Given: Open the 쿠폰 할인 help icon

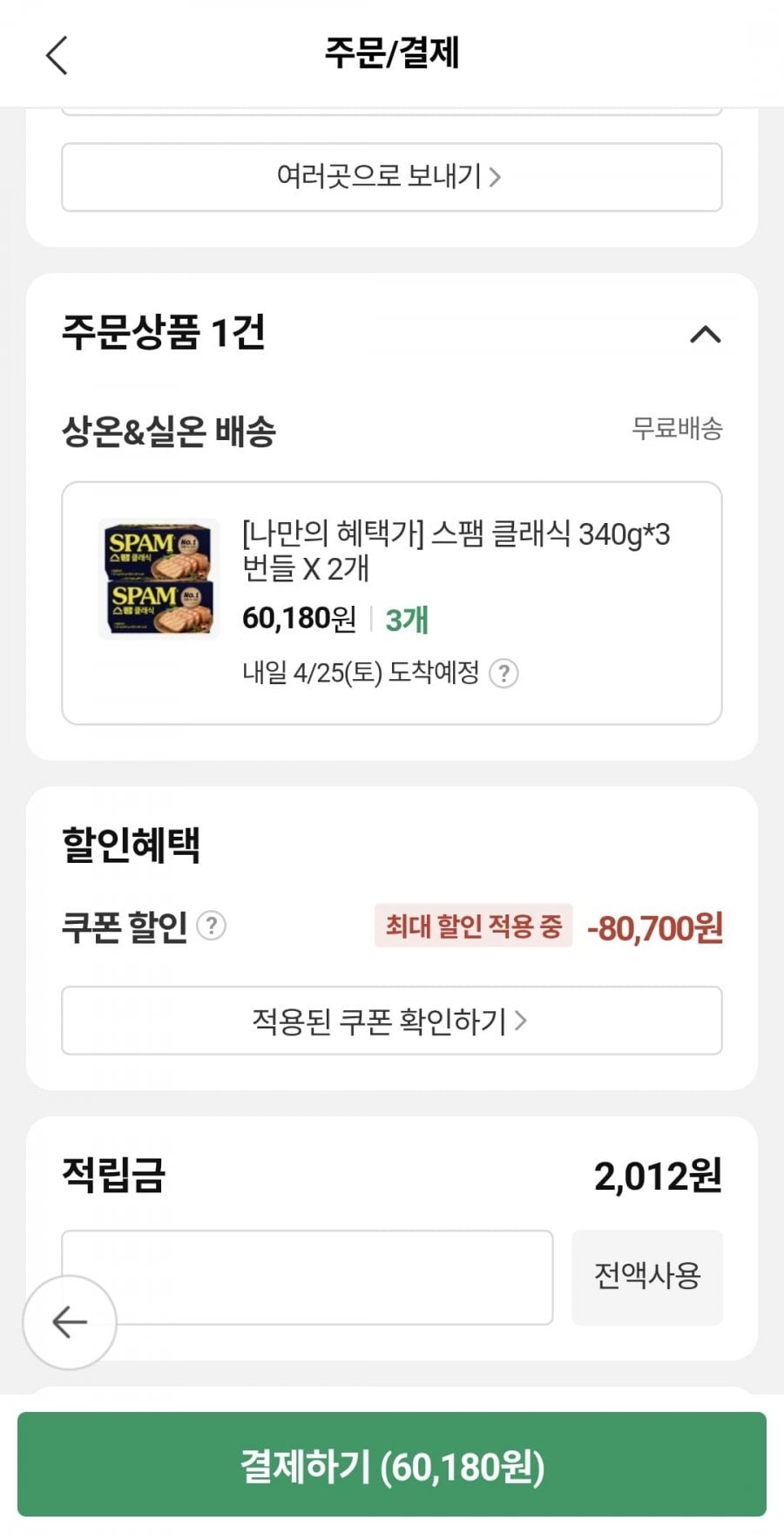Looking at the screenshot, I should tap(212, 926).
